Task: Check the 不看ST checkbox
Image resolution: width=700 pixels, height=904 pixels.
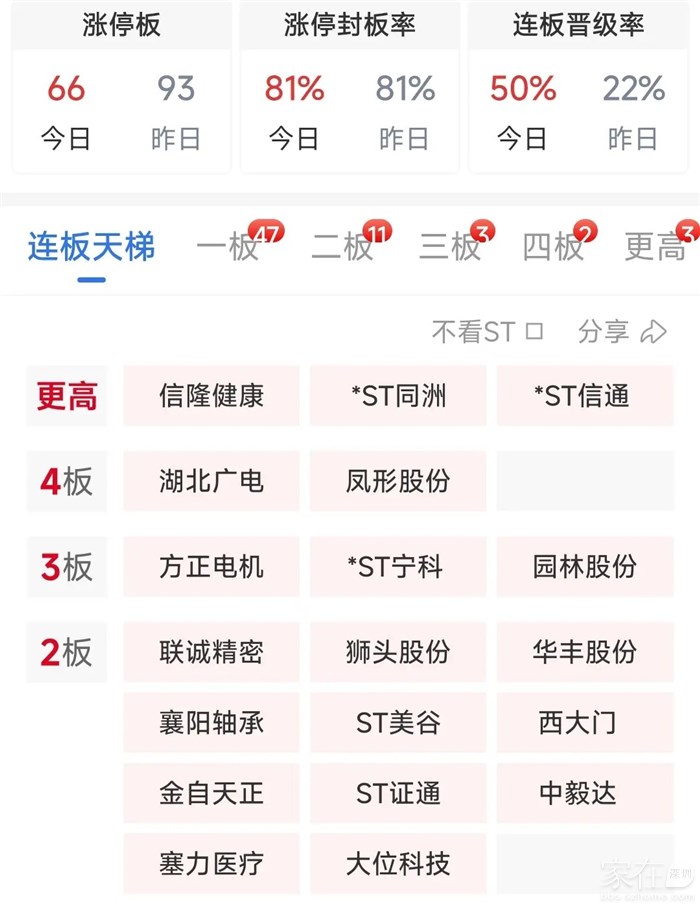Action: [x=535, y=331]
